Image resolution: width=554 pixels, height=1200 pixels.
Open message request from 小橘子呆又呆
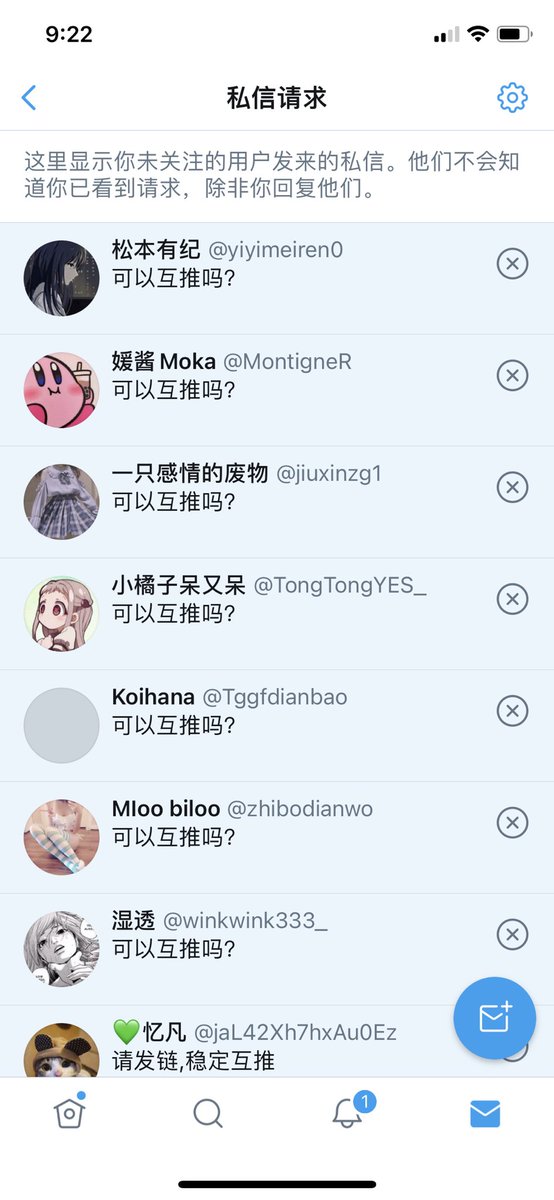[277, 614]
